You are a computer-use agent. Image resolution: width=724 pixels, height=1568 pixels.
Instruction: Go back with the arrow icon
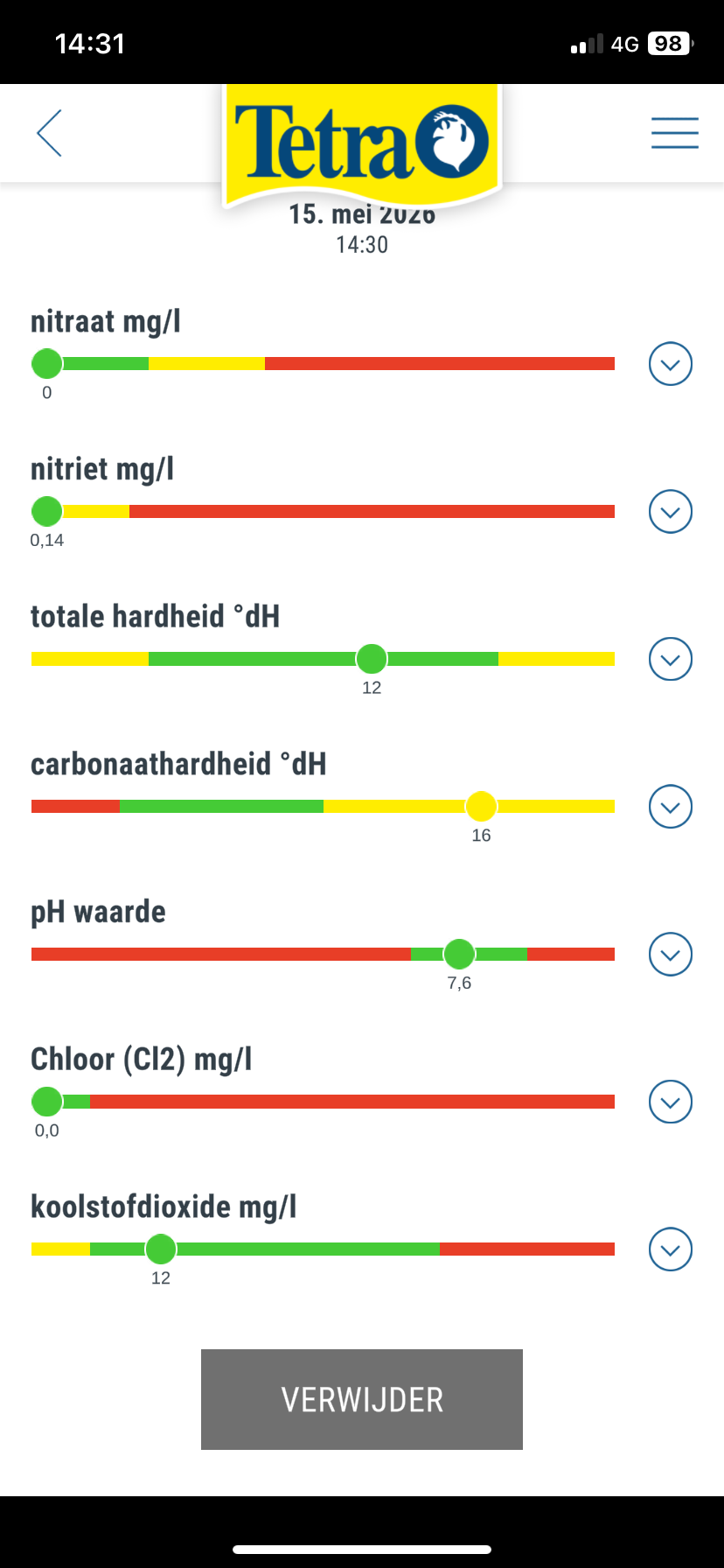pyautogui.click(x=49, y=133)
